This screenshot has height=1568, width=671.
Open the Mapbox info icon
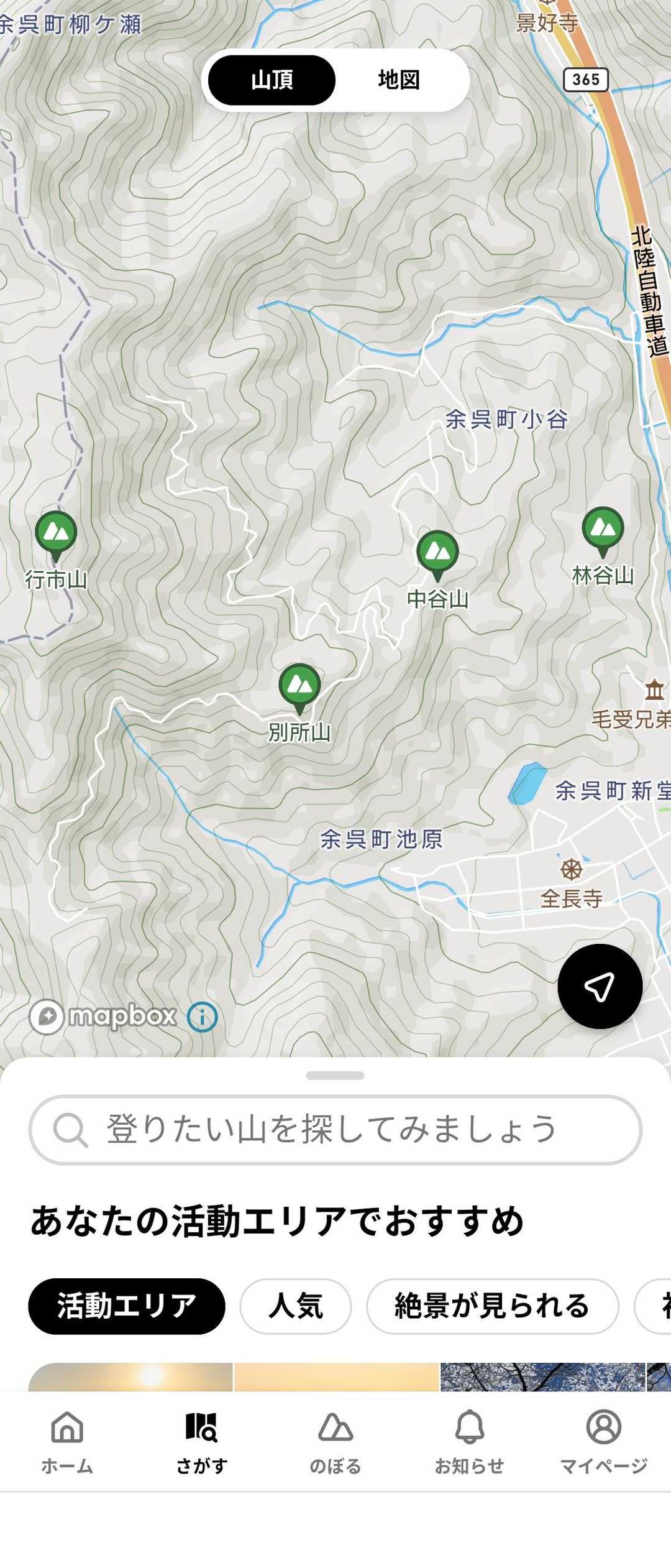pyautogui.click(x=203, y=1018)
